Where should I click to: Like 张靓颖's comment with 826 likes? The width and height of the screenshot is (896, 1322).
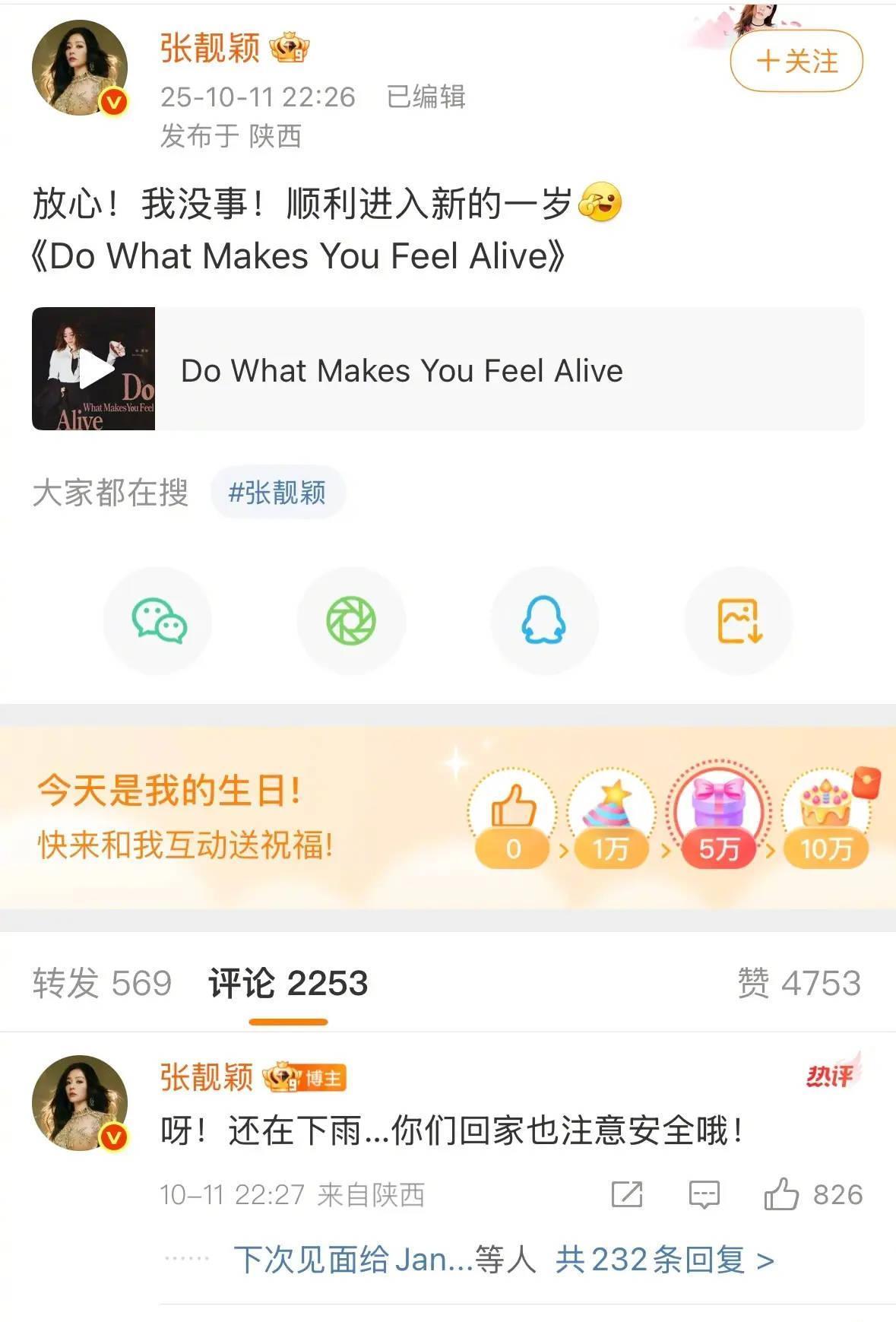[782, 1194]
